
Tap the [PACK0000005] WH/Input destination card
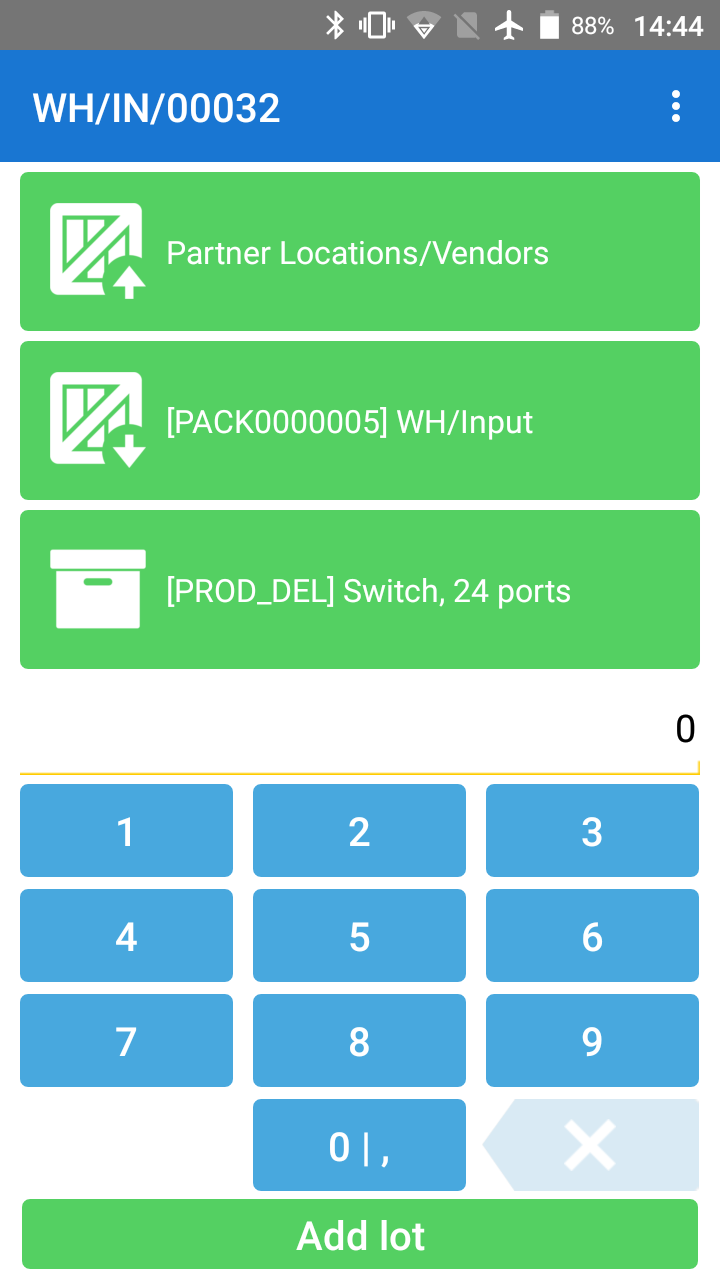(360, 420)
